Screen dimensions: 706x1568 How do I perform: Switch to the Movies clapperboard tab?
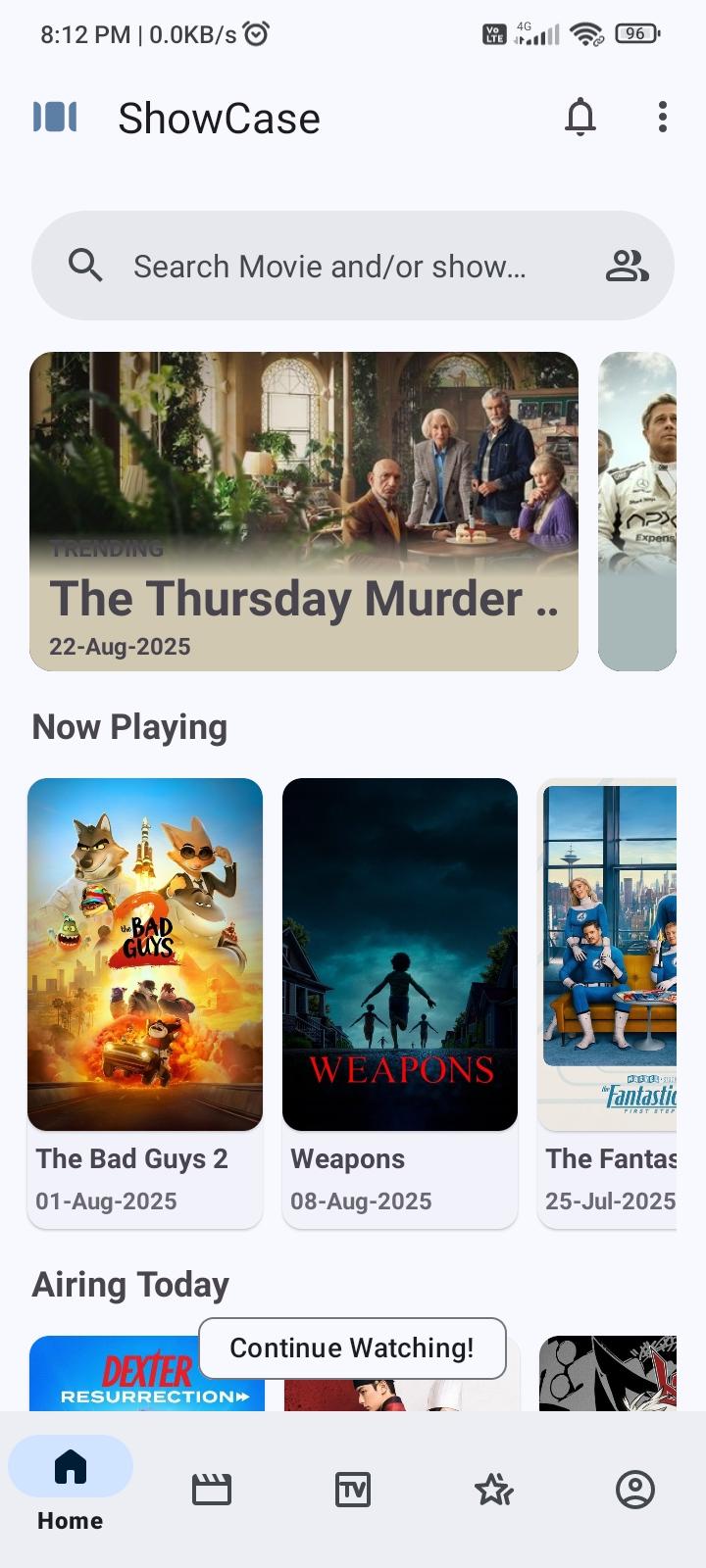(212, 1490)
